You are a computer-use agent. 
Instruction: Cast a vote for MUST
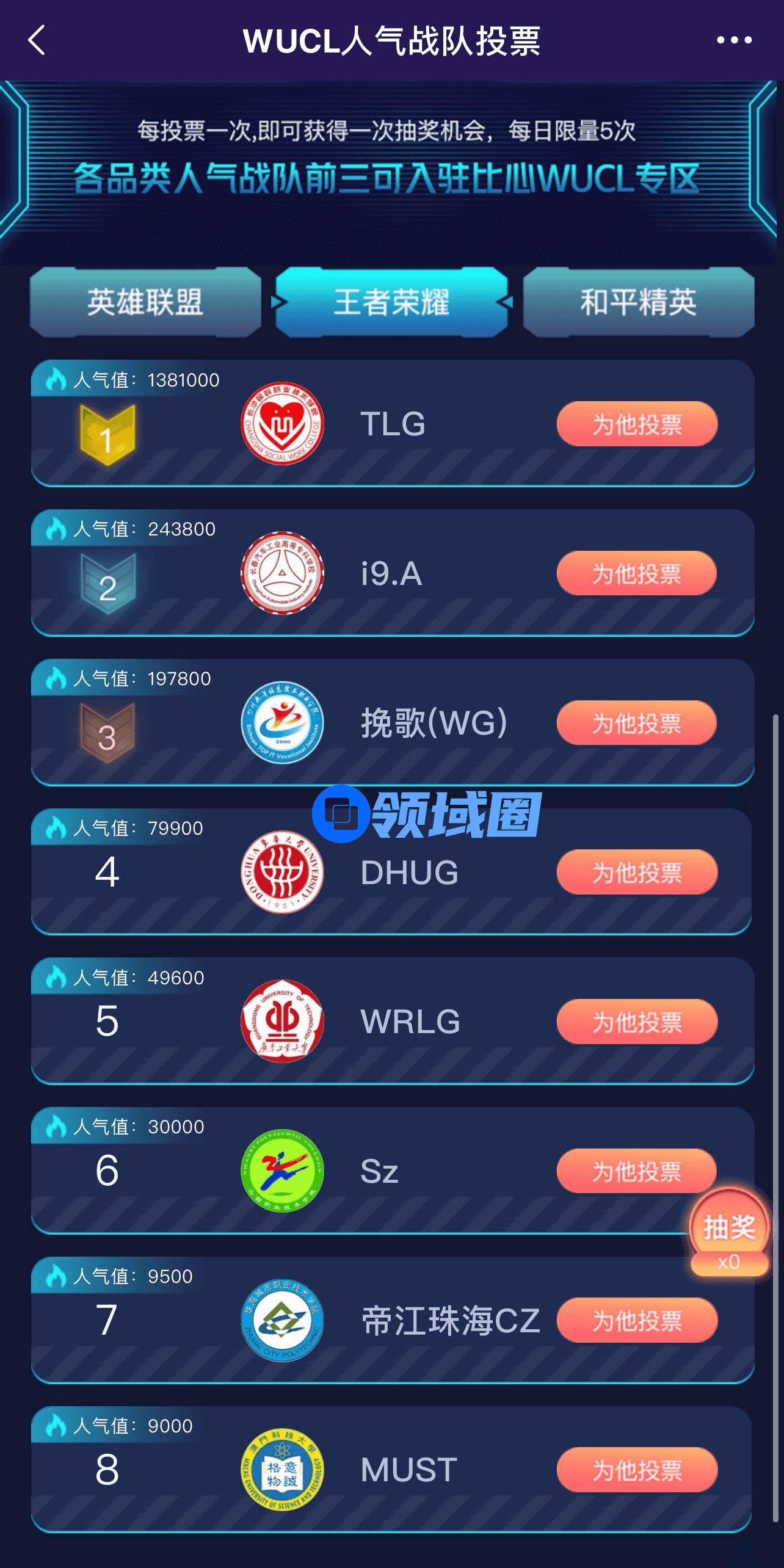[637, 1470]
